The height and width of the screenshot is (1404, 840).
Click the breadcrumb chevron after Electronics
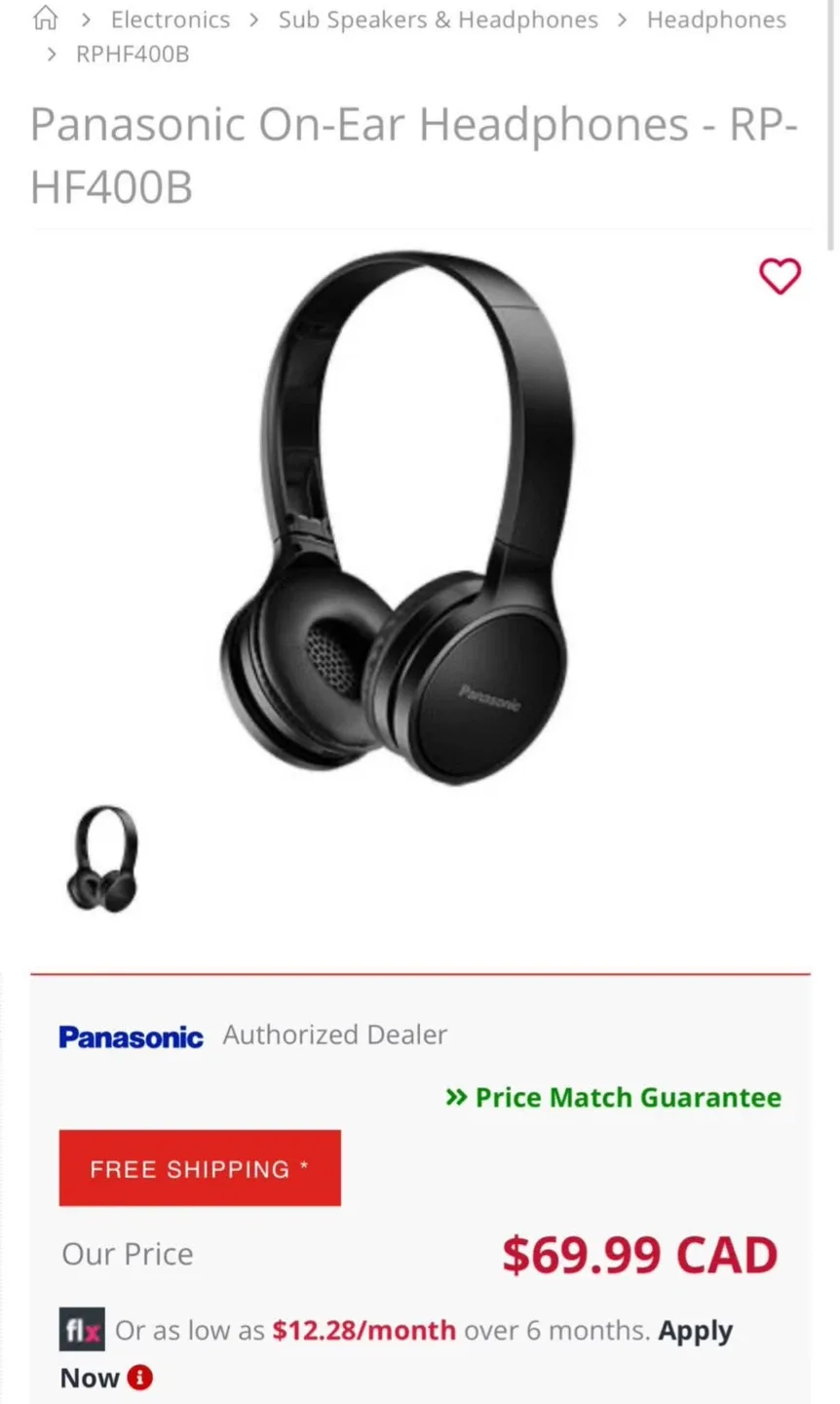[254, 19]
